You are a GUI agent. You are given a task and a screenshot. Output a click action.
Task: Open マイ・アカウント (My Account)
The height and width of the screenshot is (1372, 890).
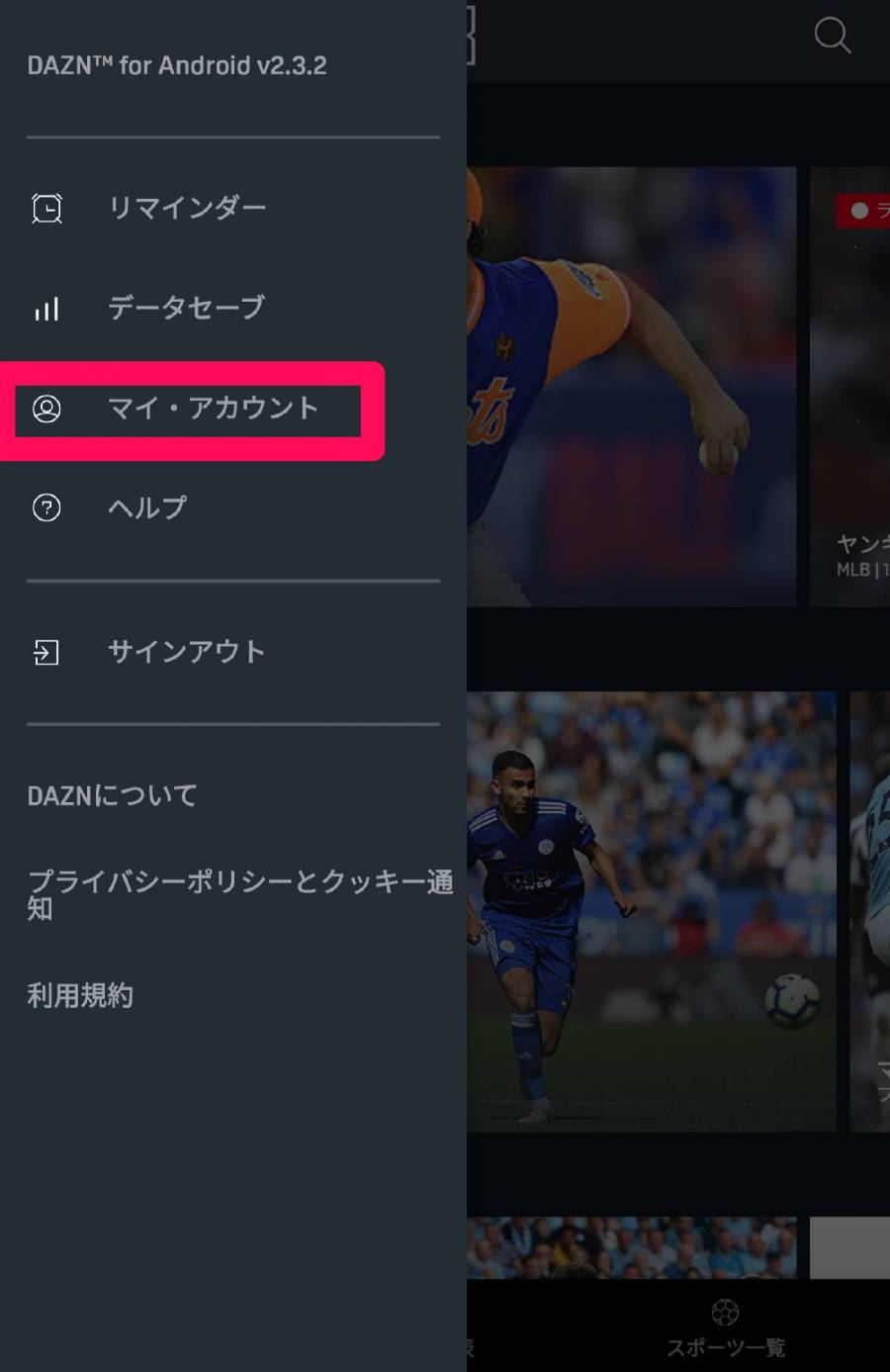[x=211, y=409]
